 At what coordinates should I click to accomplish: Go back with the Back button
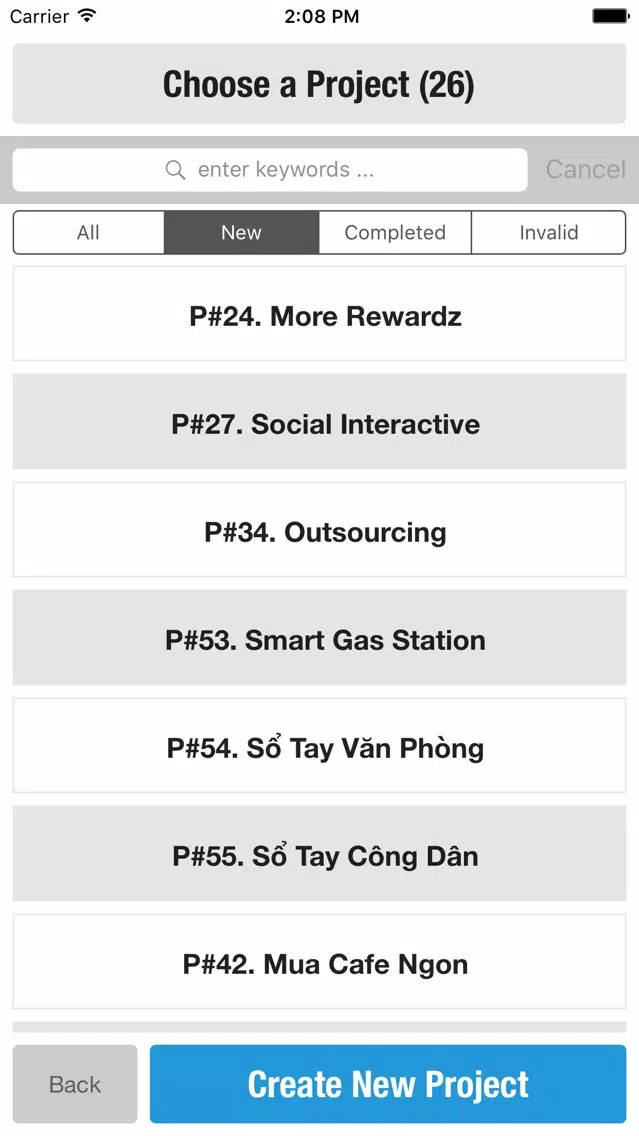75,1084
